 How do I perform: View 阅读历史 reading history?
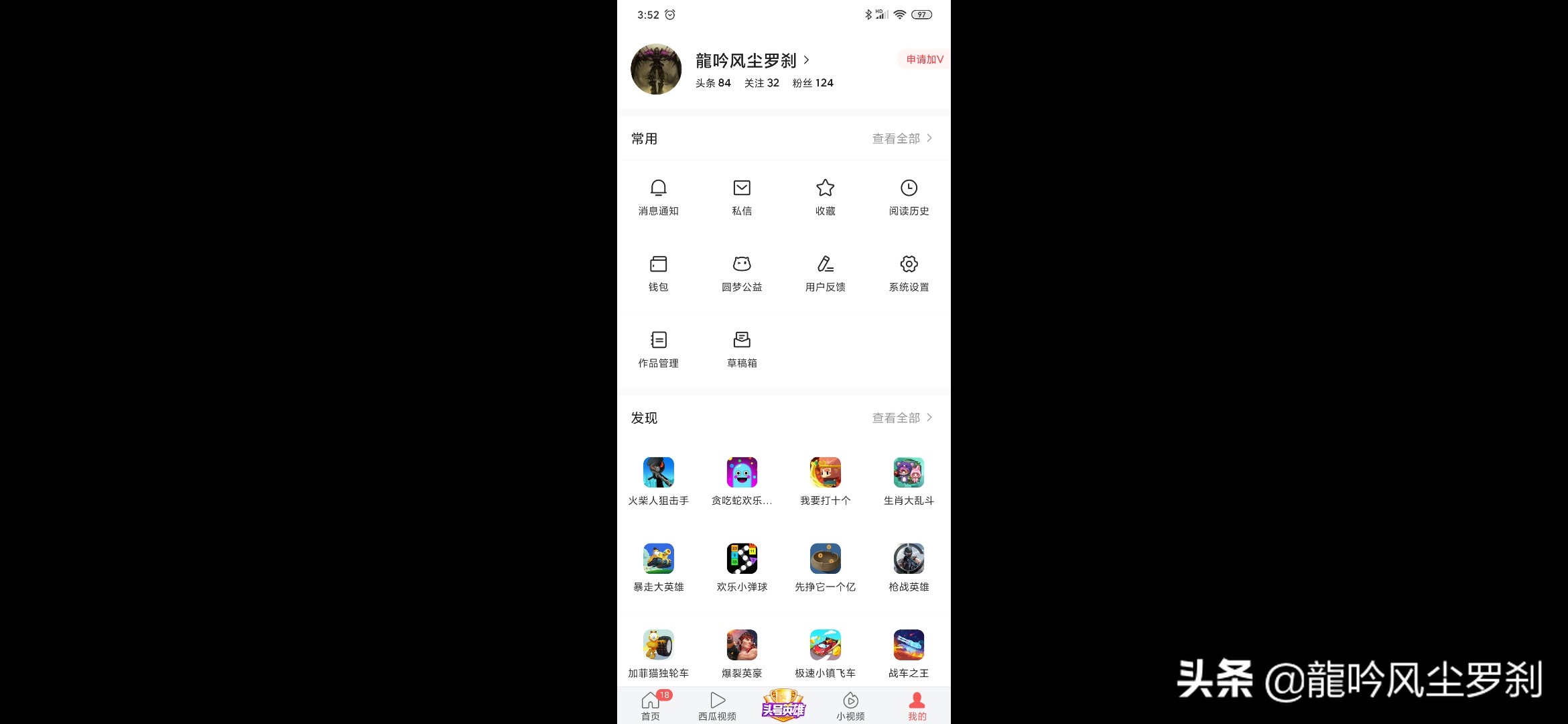tap(909, 197)
